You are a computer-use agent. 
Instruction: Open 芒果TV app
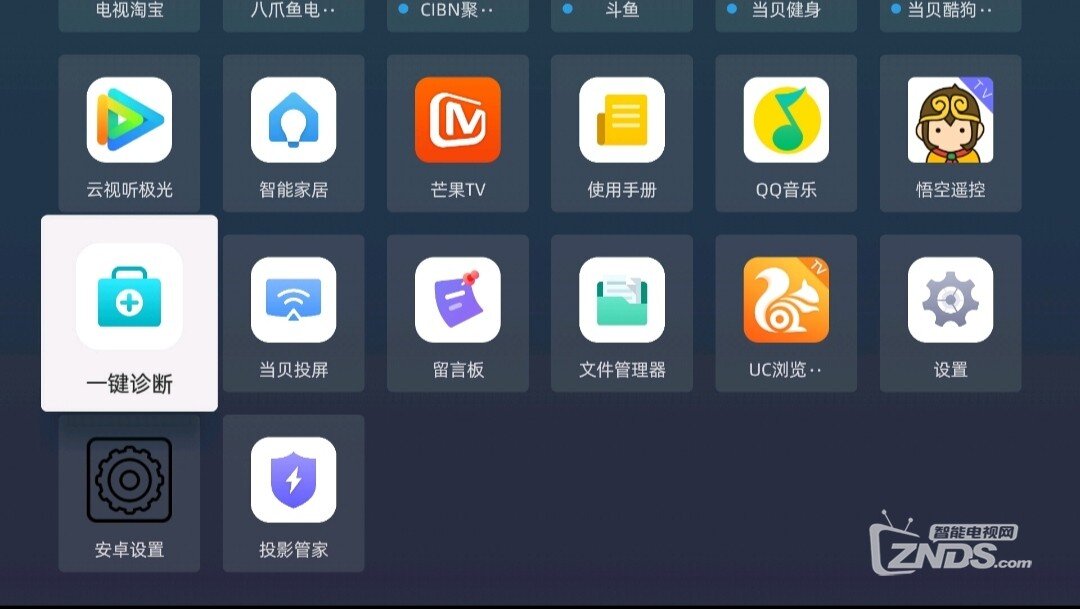pos(457,132)
